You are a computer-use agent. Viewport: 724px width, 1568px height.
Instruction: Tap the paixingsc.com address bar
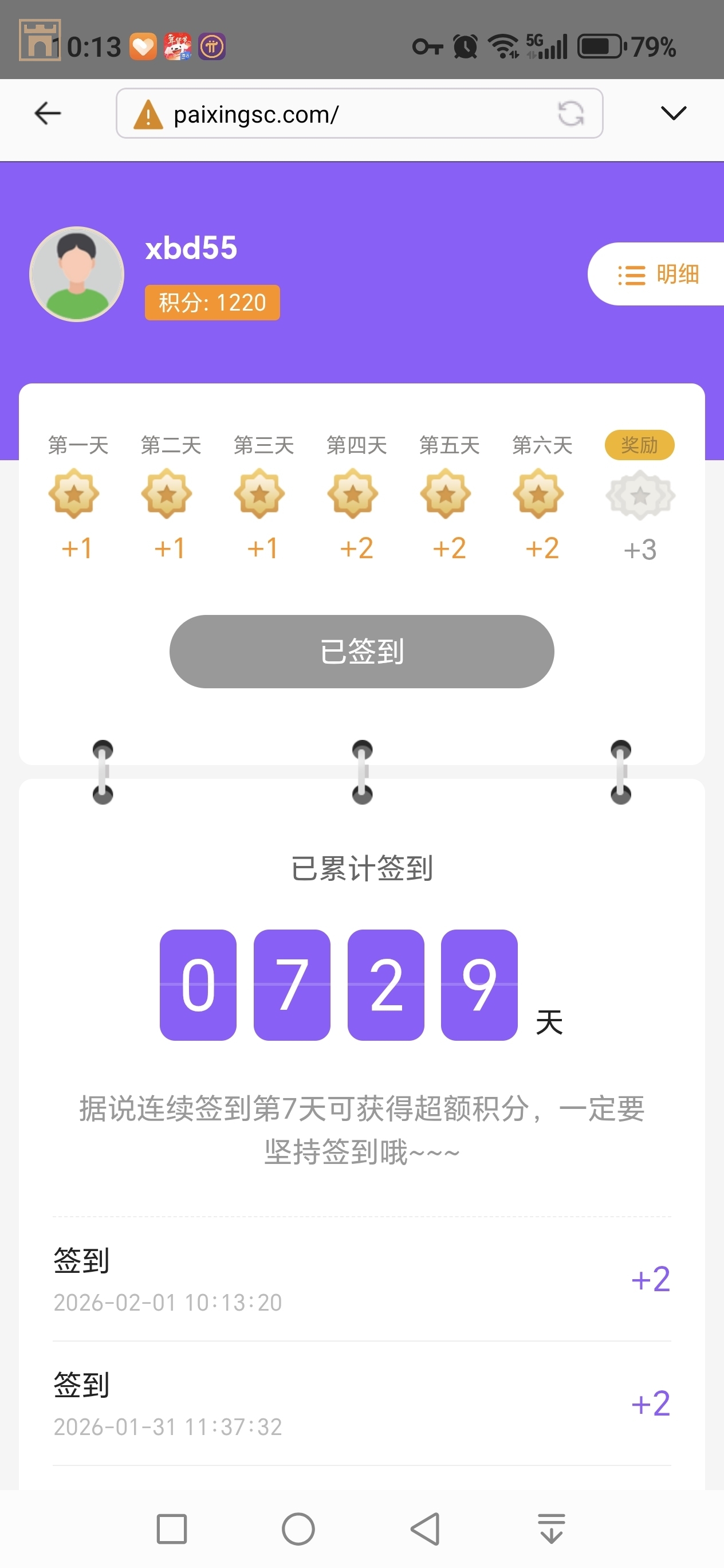[341, 114]
